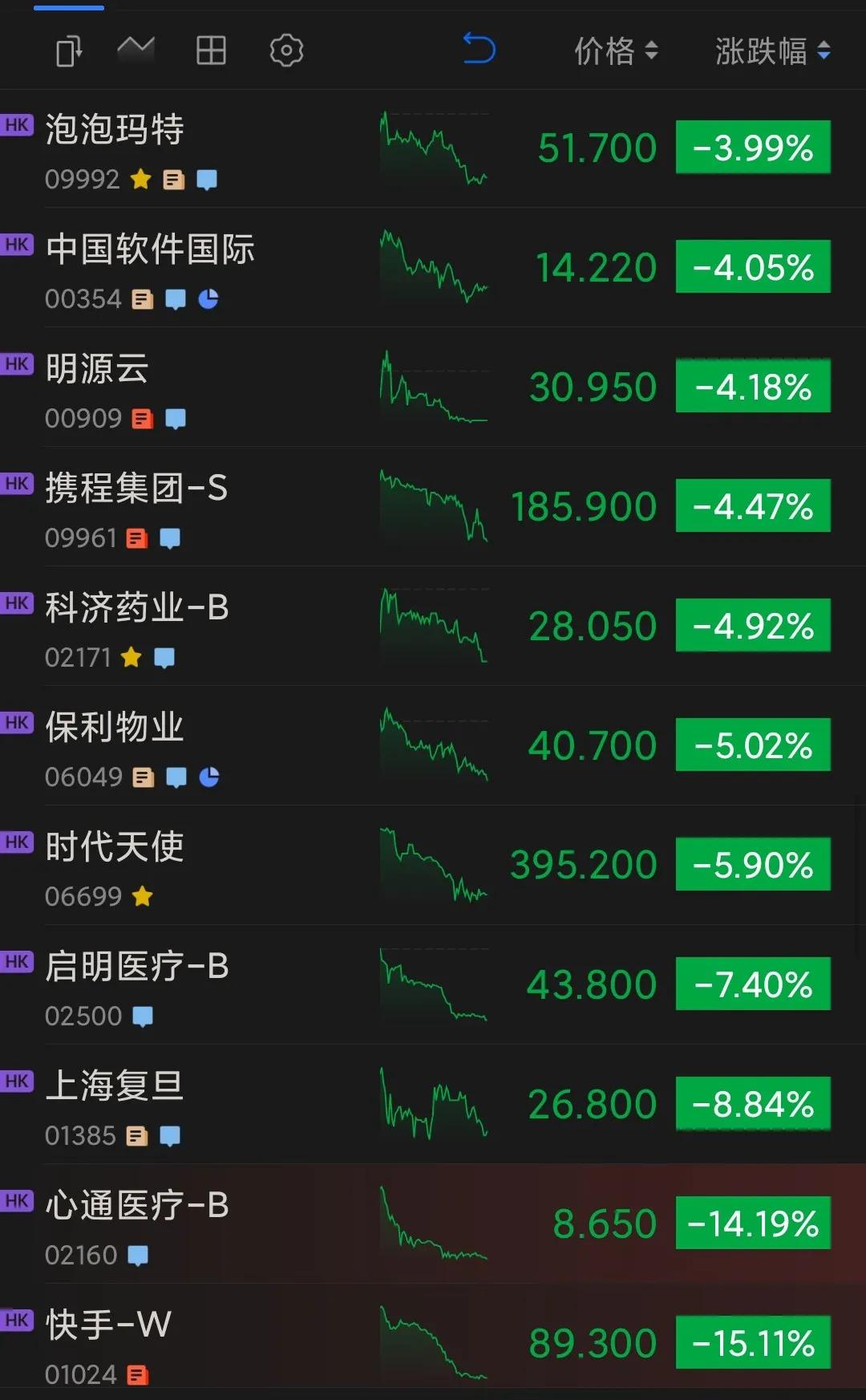
Task: Click the -15.11% change button for 快手-W
Action: [x=752, y=1342]
